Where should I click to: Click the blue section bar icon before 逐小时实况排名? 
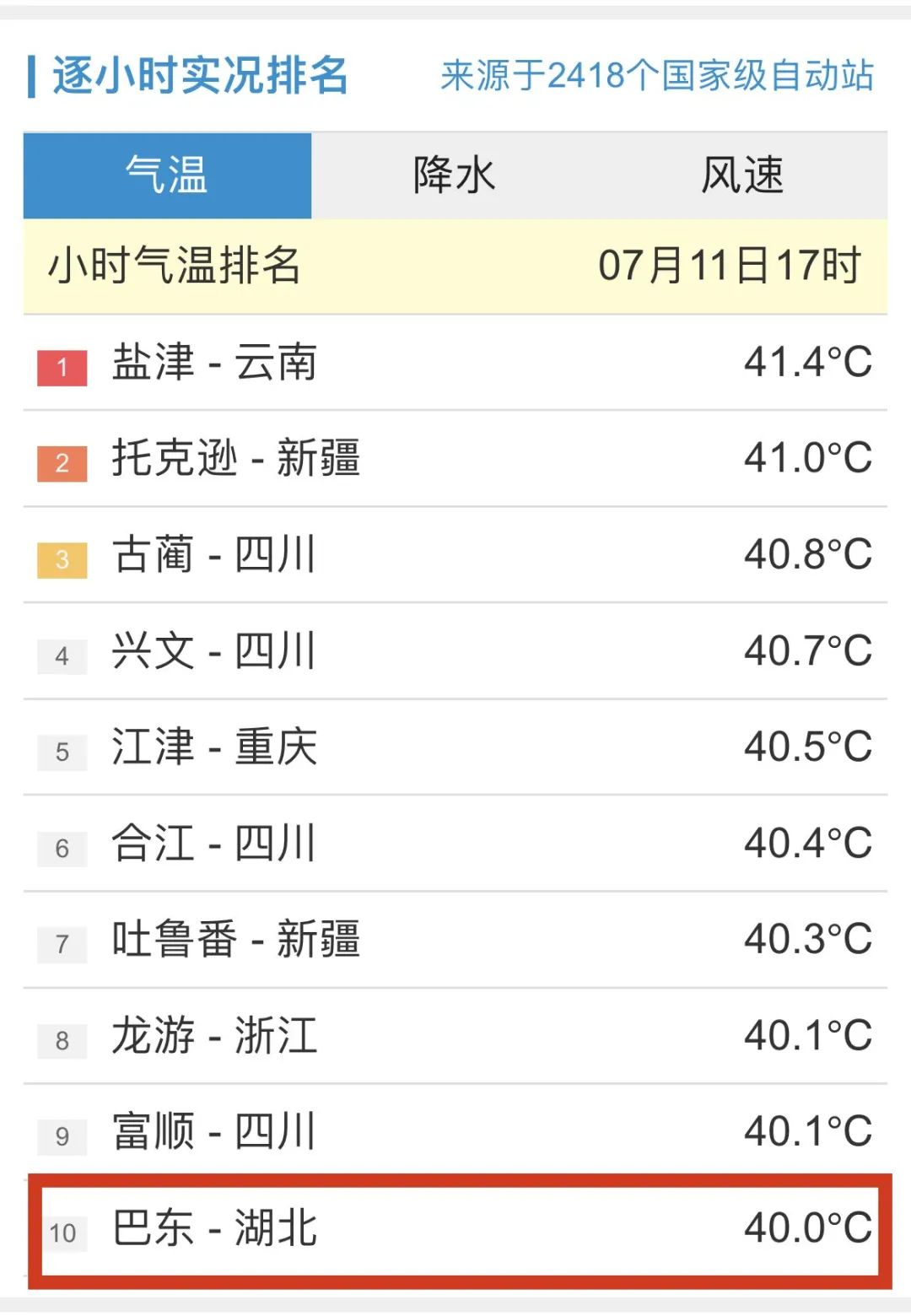[x=34, y=75]
